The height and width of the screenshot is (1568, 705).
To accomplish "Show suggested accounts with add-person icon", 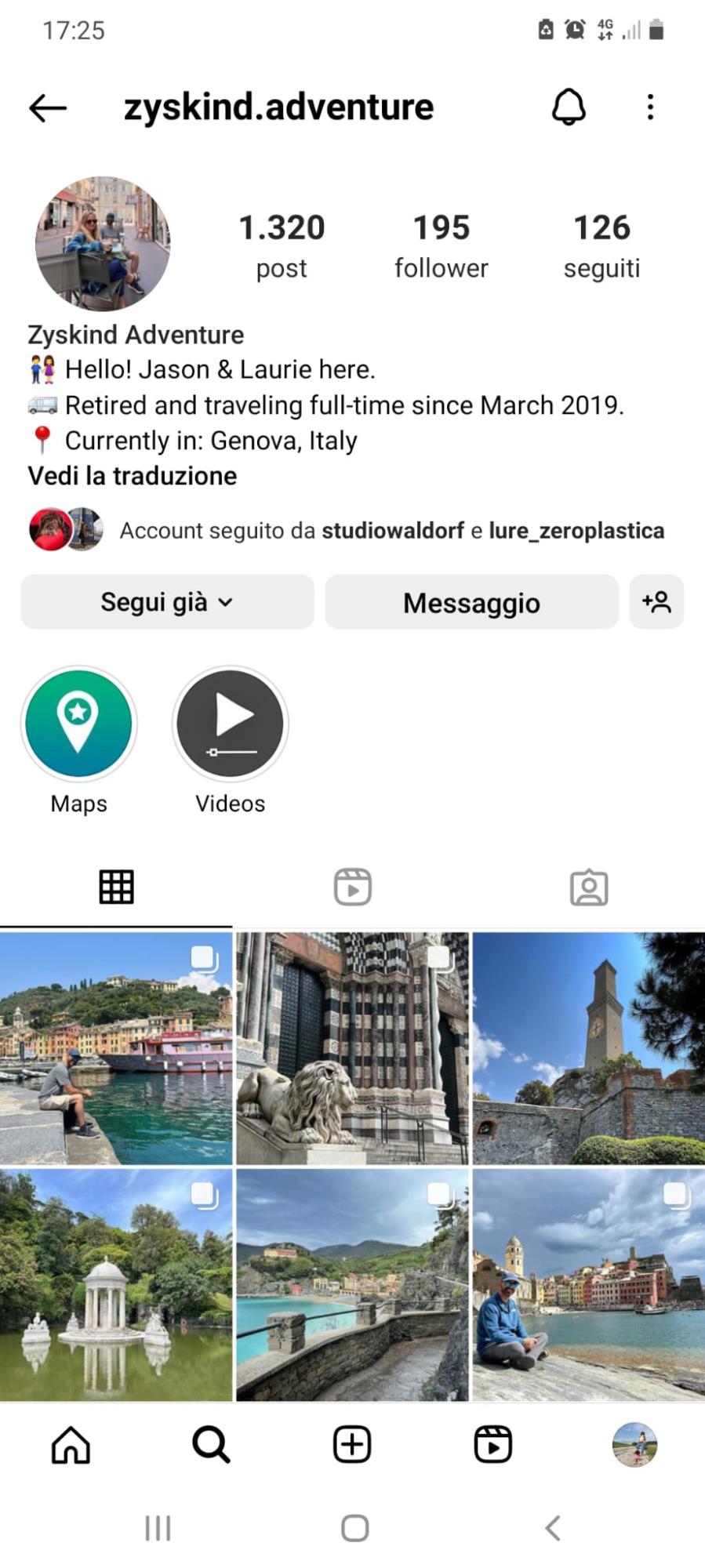I will pos(656,602).
